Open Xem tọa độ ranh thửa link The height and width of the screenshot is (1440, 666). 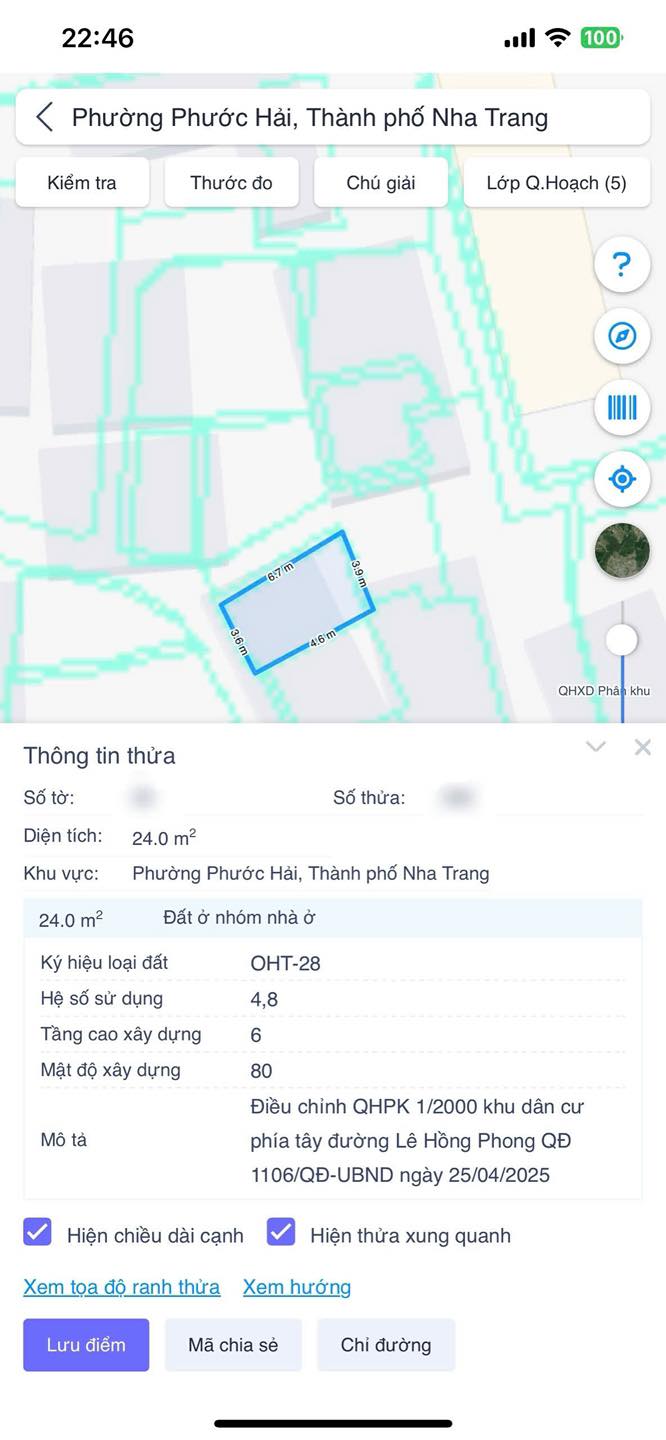[122, 1287]
